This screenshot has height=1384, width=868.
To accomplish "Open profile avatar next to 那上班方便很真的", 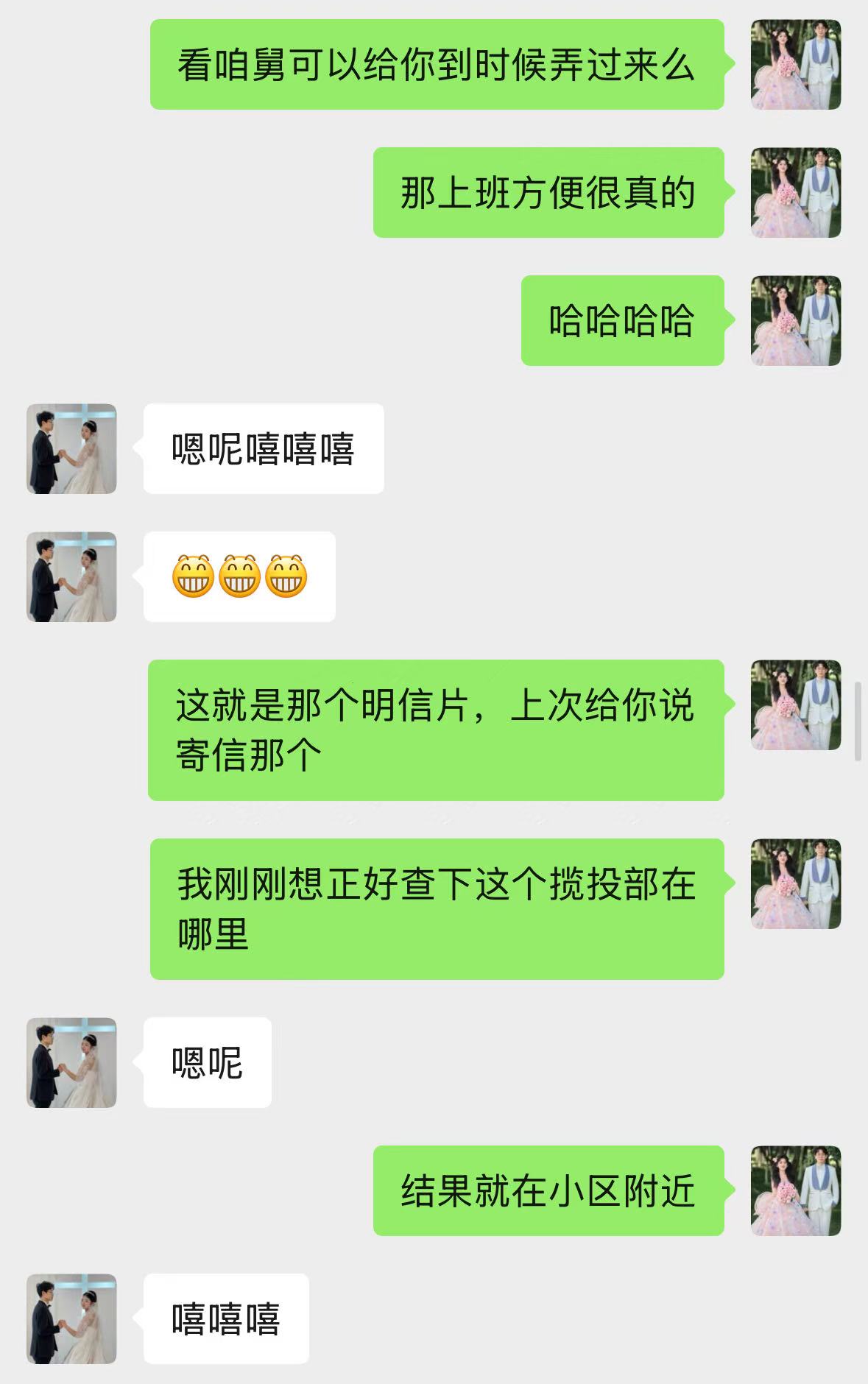I will click(x=796, y=192).
